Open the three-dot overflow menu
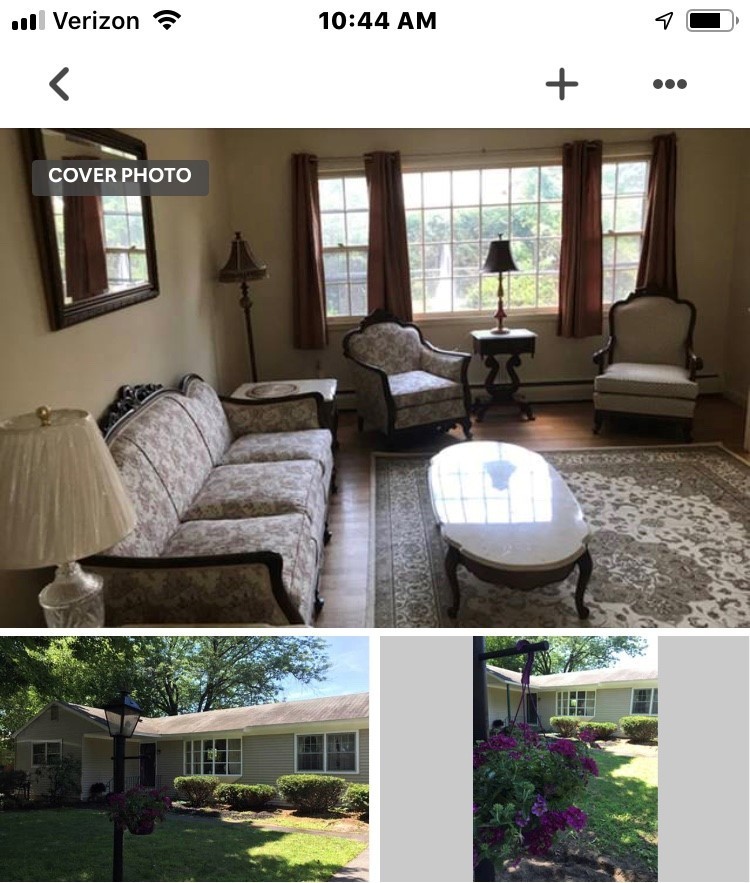The width and height of the screenshot is (750, 883). click(x=669, y=84)
